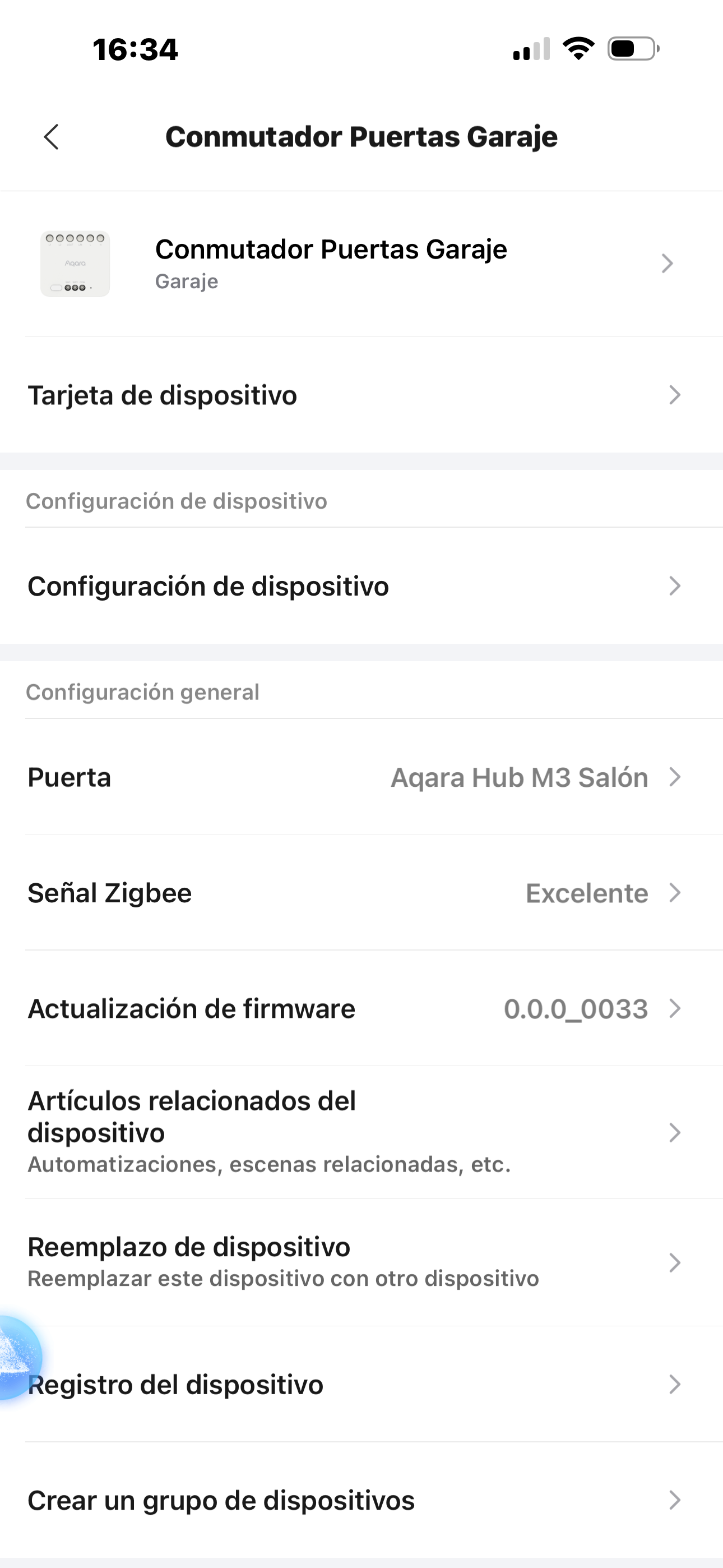Go back using the top-left arrow

52,137
